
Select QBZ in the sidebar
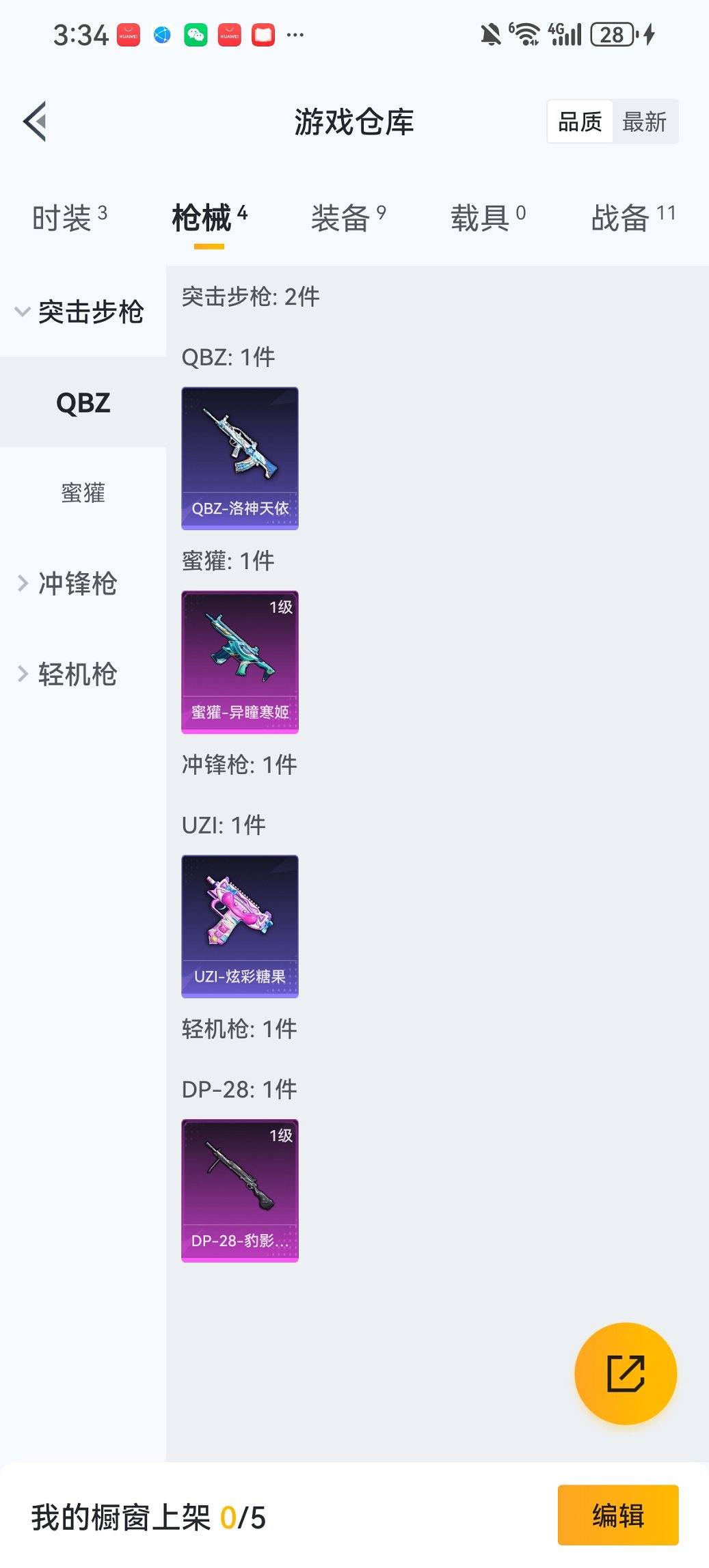[x=83, y=402]
